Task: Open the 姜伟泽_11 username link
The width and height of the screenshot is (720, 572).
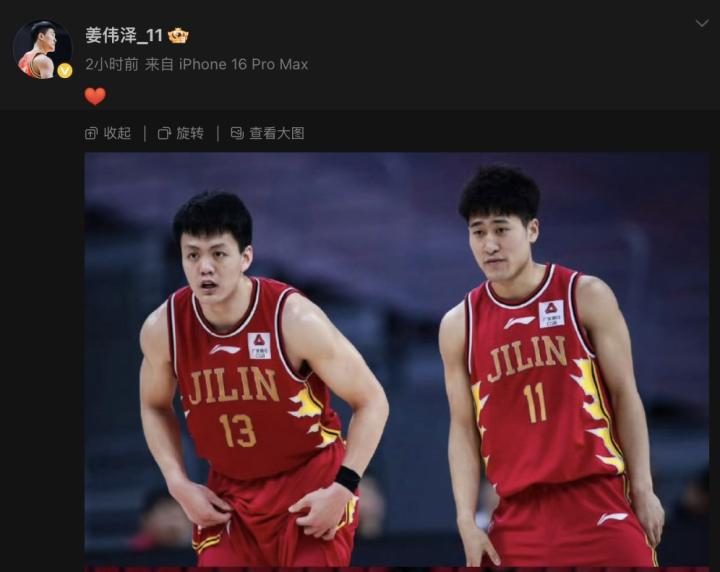Action: pyautogui.click(x=124, y=35)
